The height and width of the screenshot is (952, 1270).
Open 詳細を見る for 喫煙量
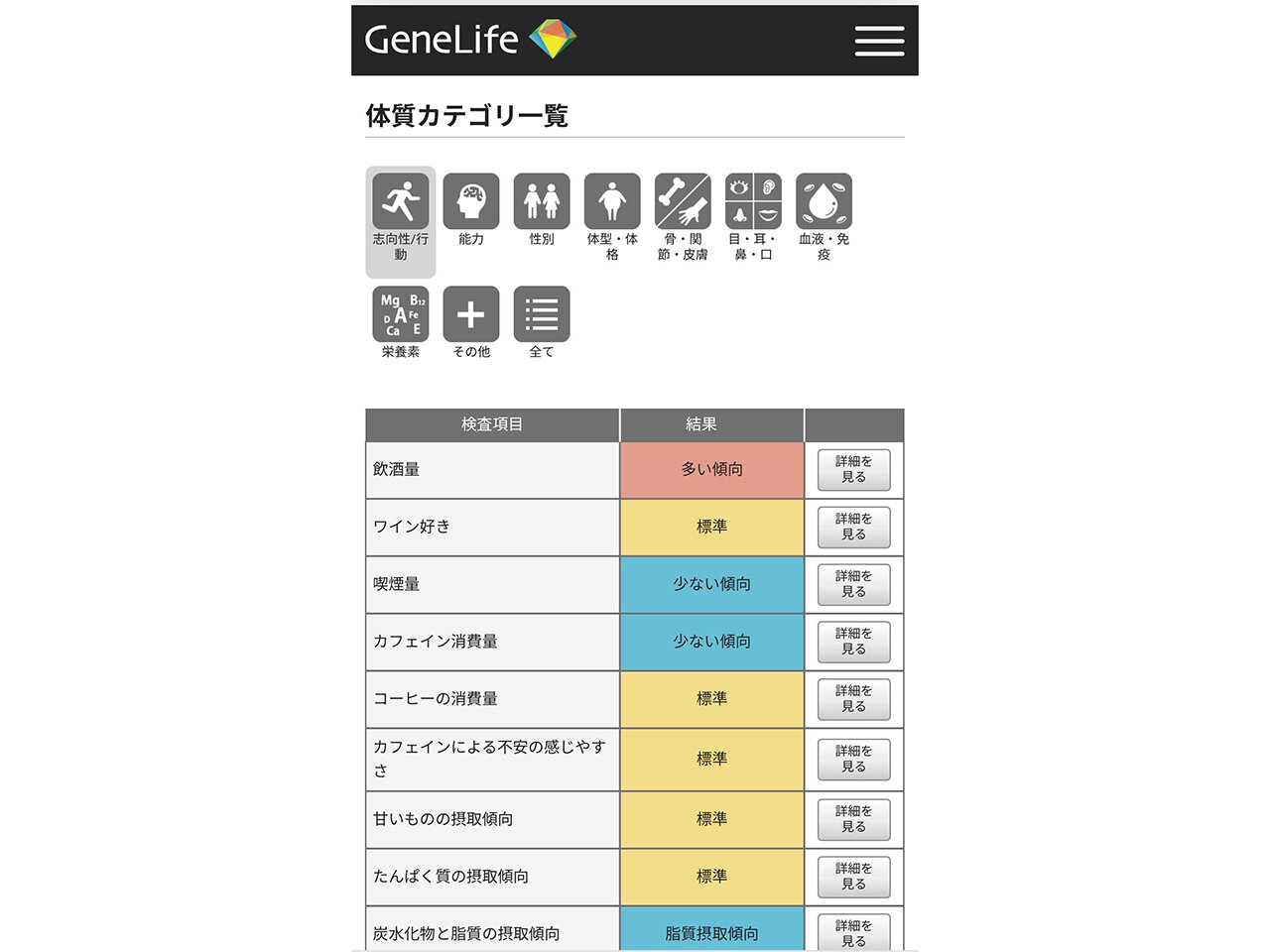tap(853, 584)
